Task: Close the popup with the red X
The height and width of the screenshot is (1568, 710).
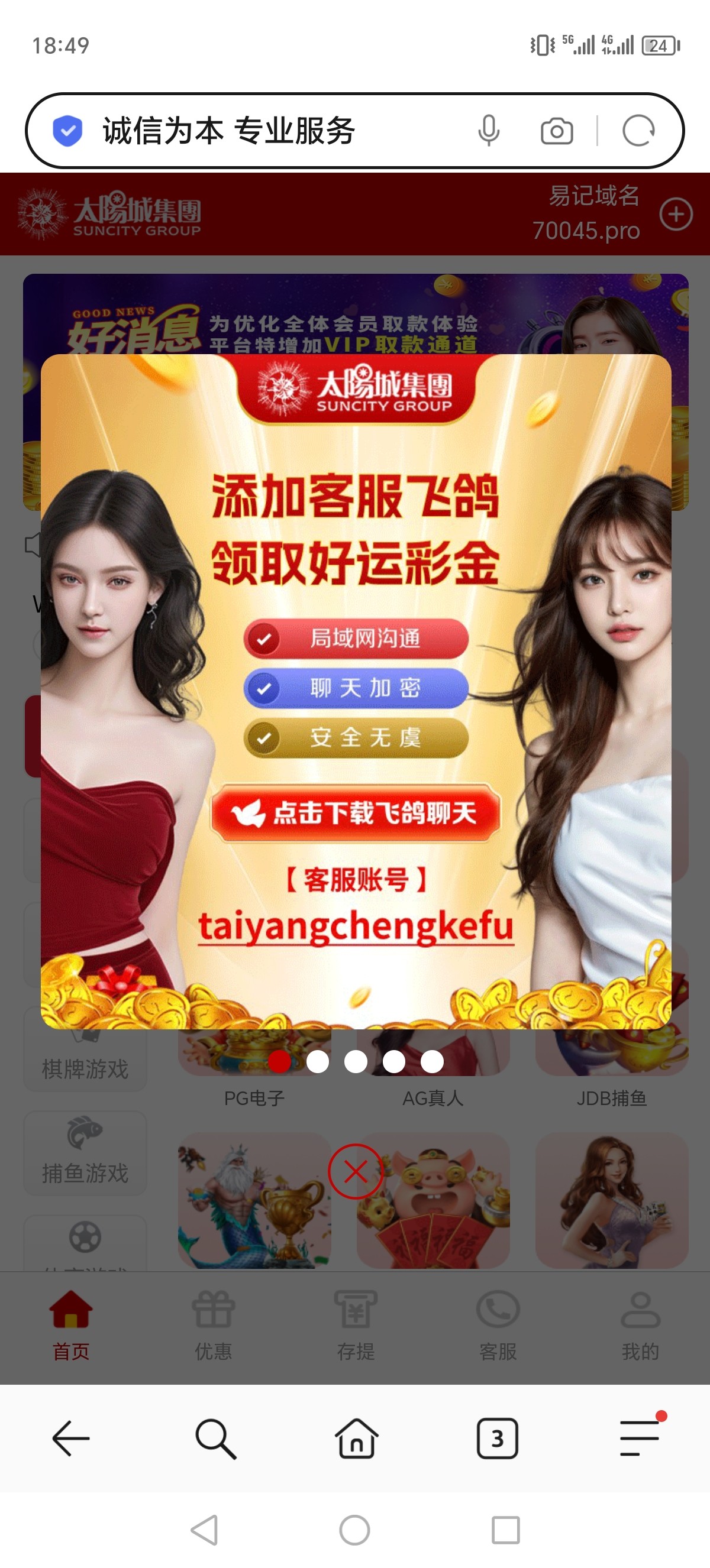Action: pos(356,1171)
